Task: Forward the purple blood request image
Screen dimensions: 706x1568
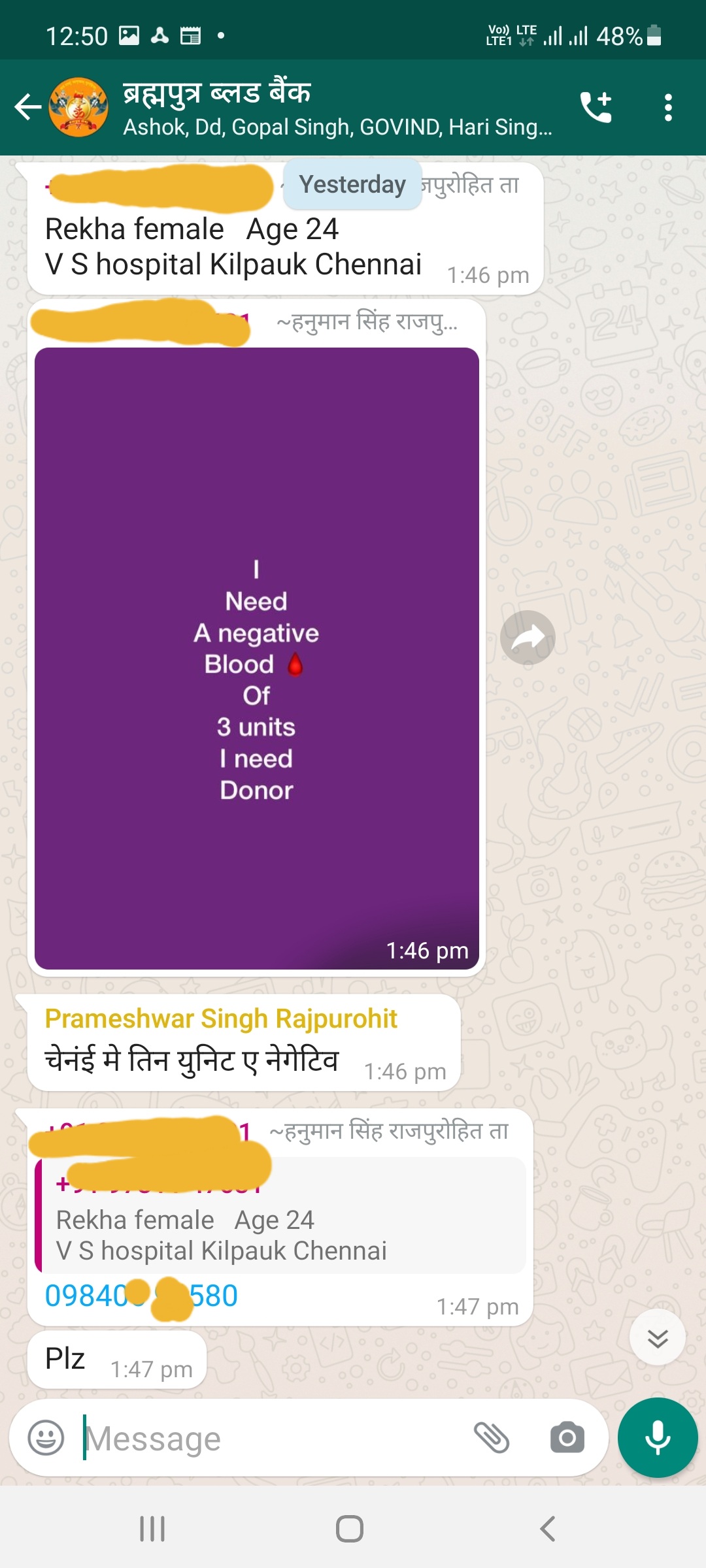Action: (528, 638)
